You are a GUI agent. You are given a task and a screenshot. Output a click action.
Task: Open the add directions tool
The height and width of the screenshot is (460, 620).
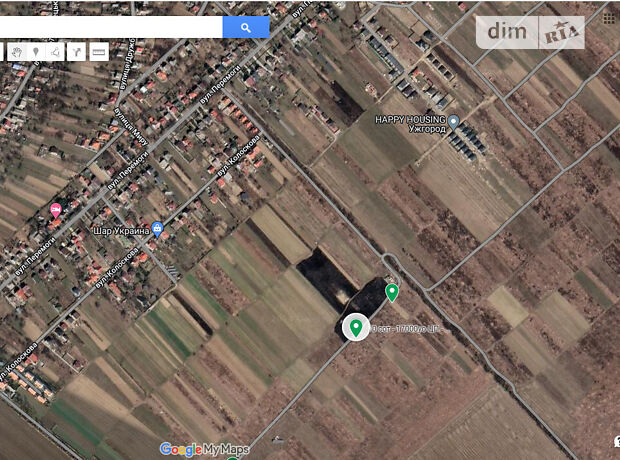click(x=77, y=51)
